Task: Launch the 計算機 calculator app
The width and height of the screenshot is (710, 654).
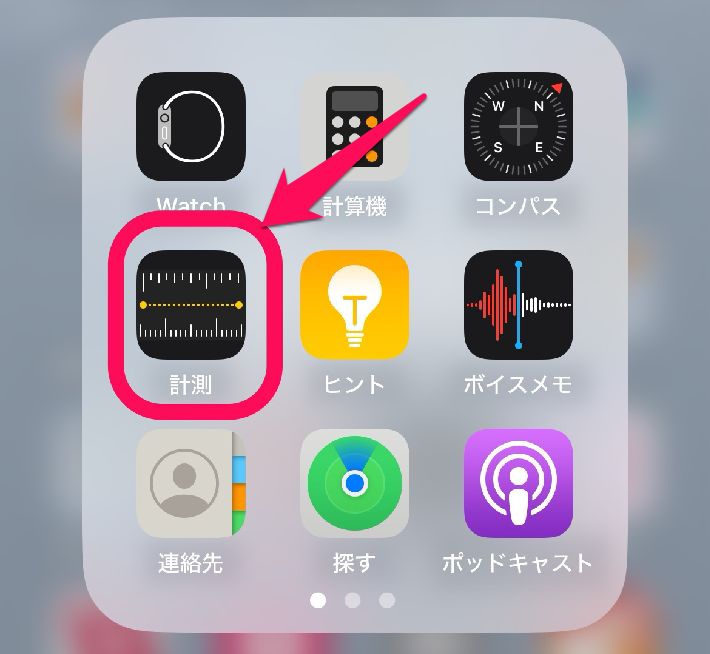Action: 354,126
